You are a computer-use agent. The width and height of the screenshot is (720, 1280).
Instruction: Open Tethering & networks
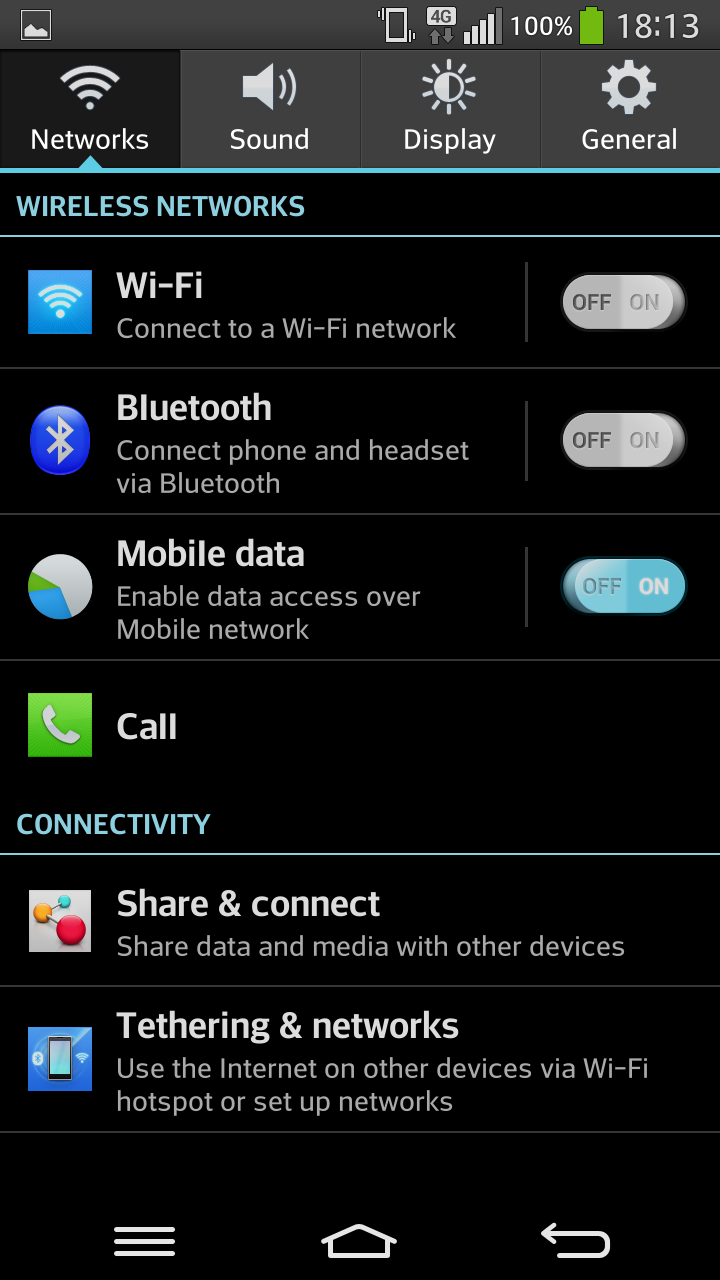[x=360, y=1060]
